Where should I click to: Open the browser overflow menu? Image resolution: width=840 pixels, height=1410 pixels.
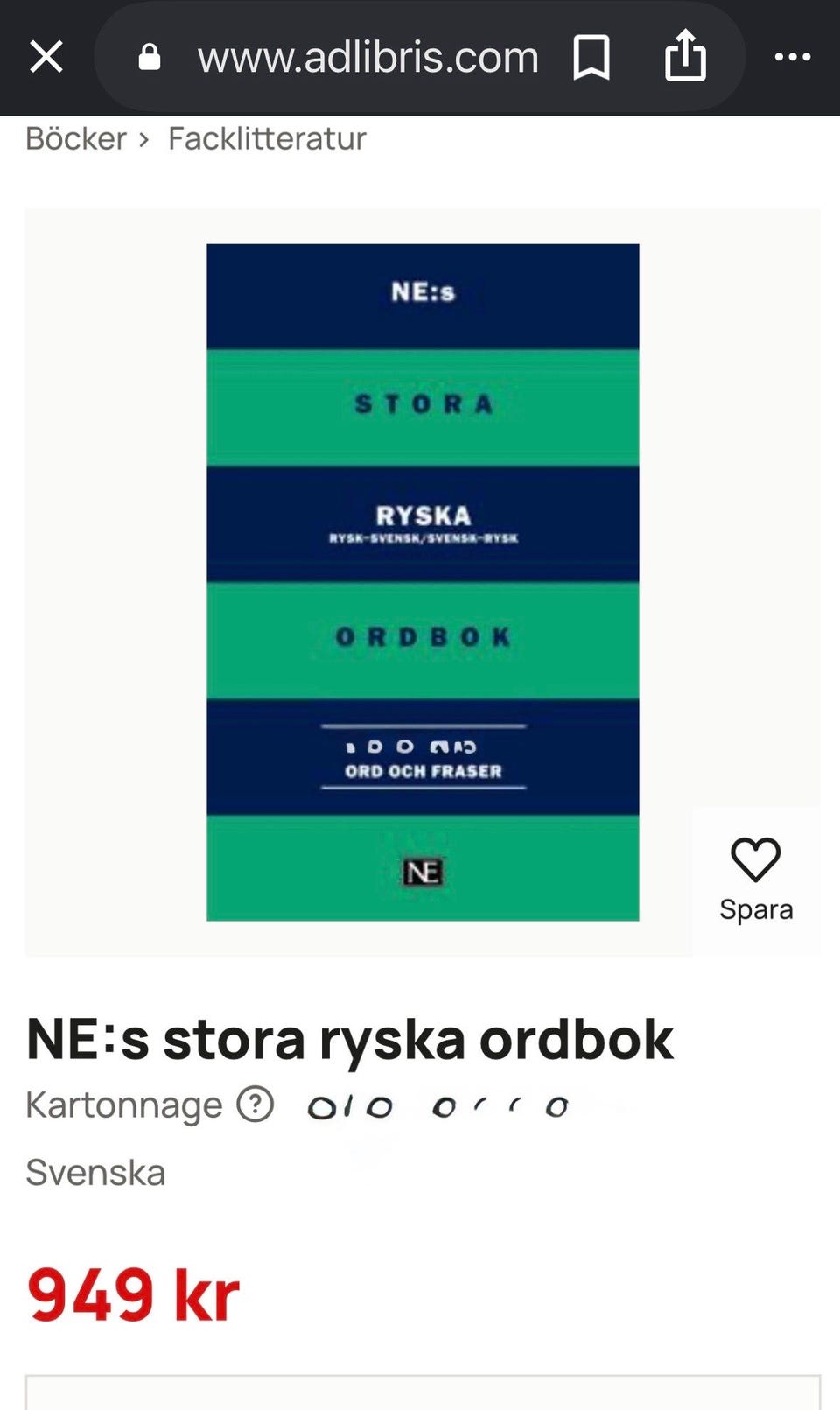click(793, 57)
